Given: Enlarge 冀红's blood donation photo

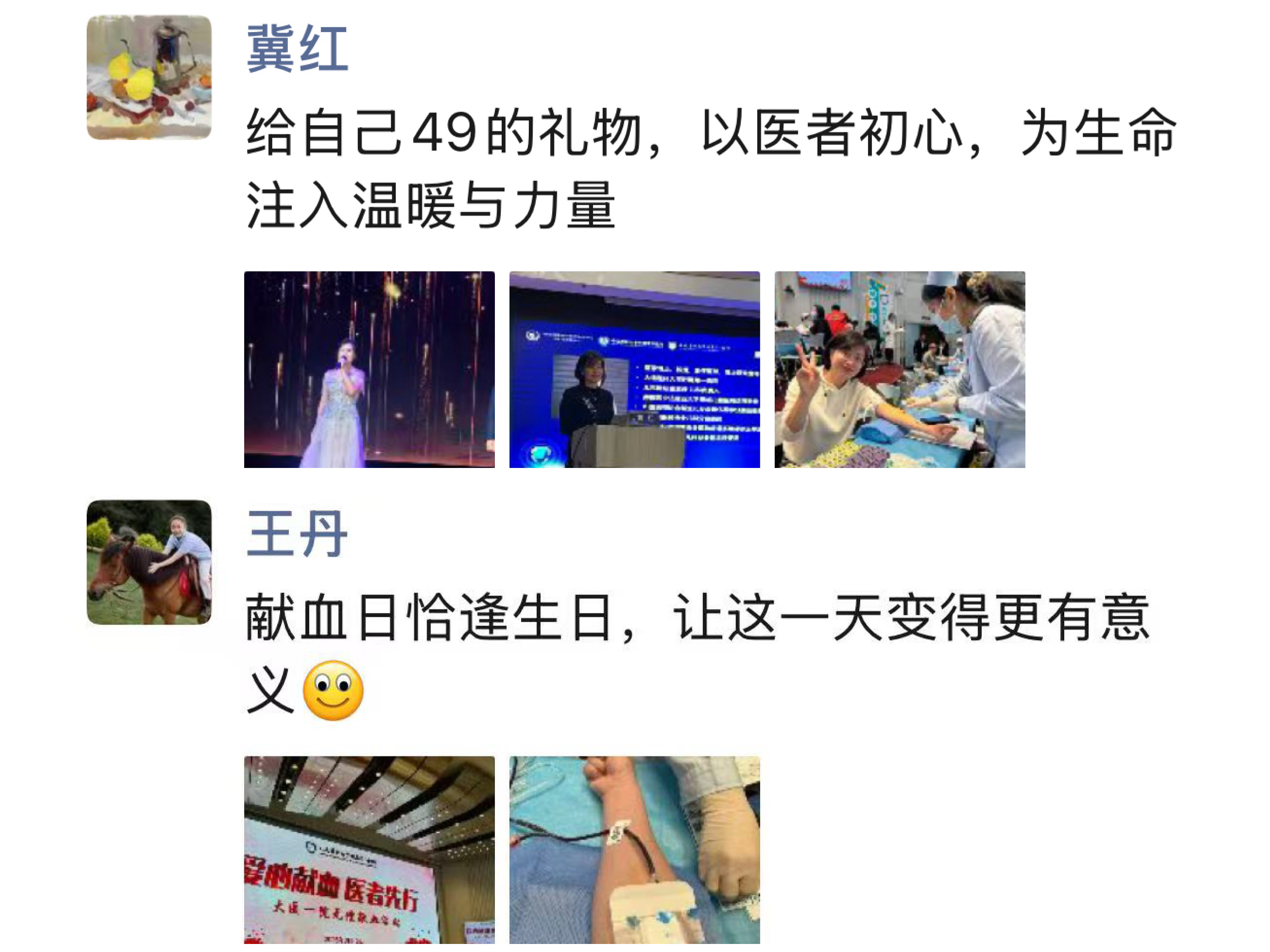Looking at the screenshot, I should pyautogui.click(x=899, y=369).
